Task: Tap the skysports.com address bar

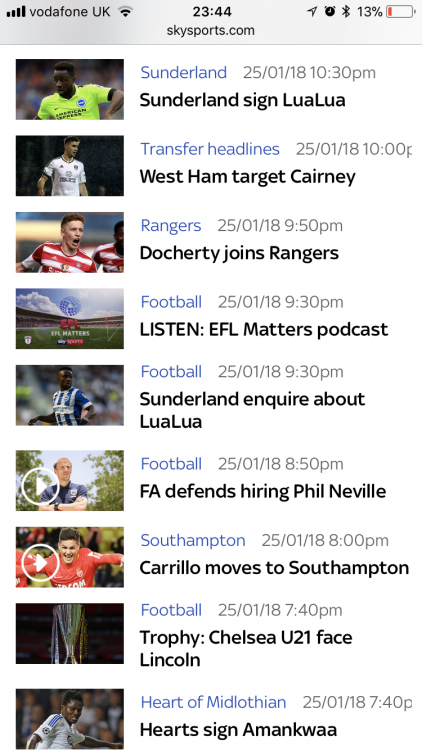Action: pyautogui.click(x=211, y=31)
